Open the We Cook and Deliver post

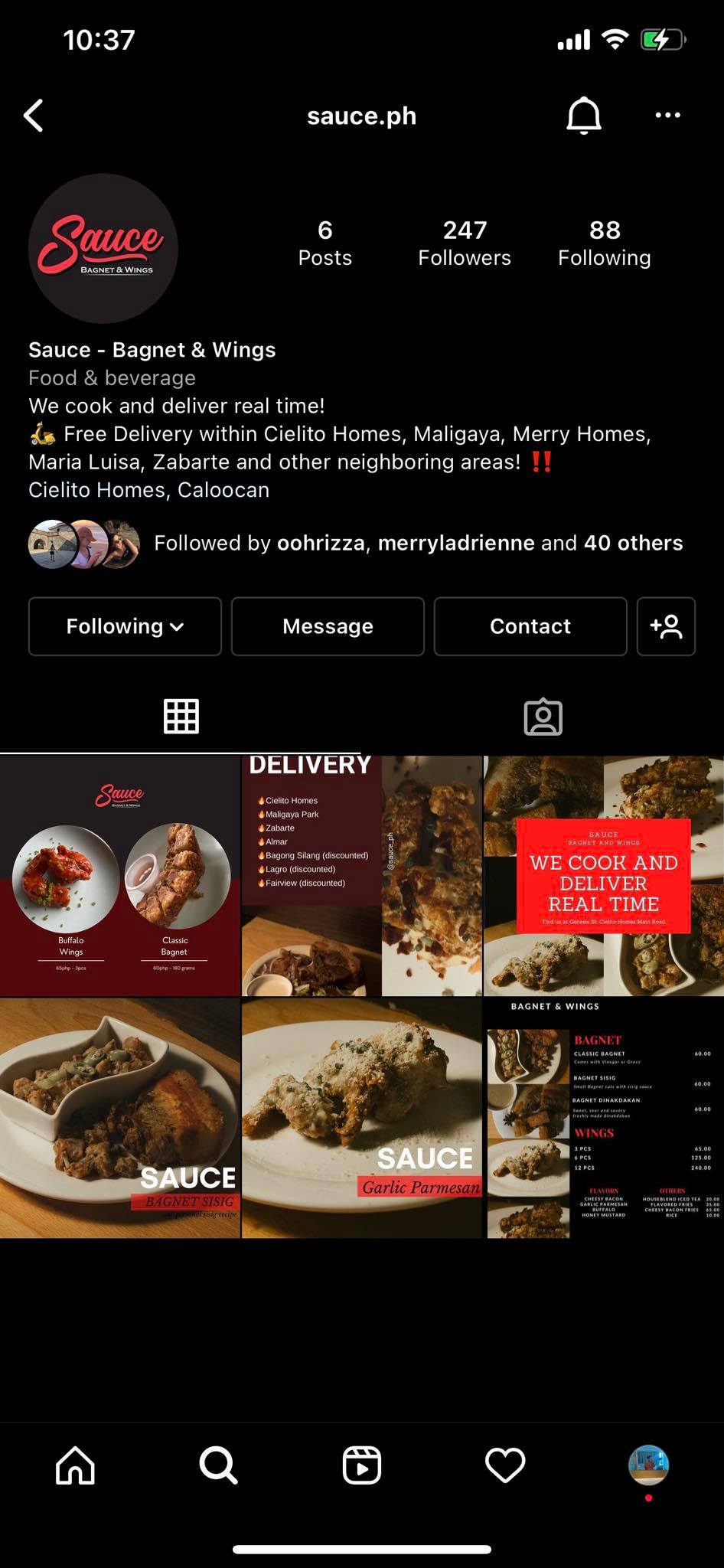pos(604,876)
